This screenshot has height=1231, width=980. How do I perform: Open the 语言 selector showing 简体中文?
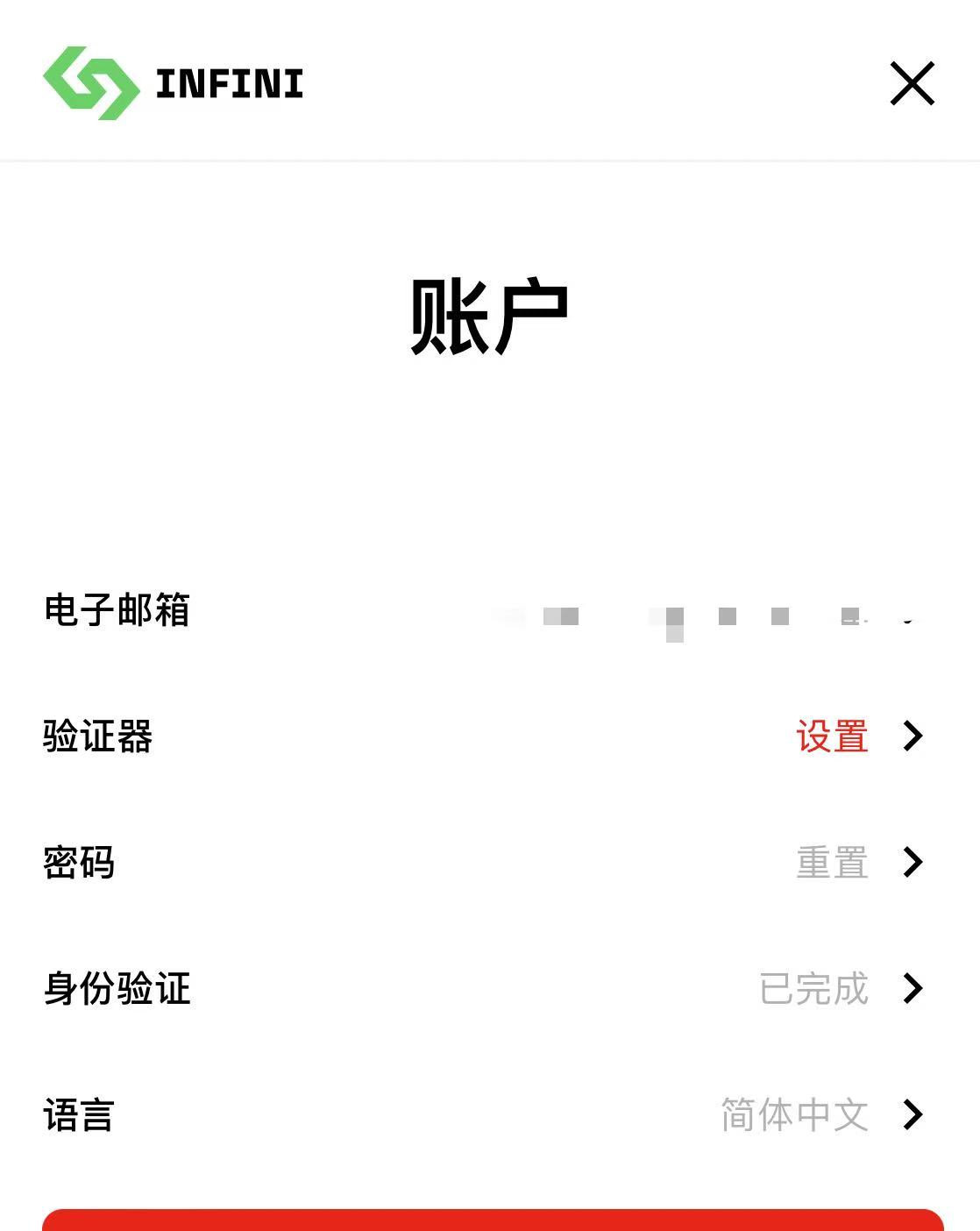(x=792, y=1115)
